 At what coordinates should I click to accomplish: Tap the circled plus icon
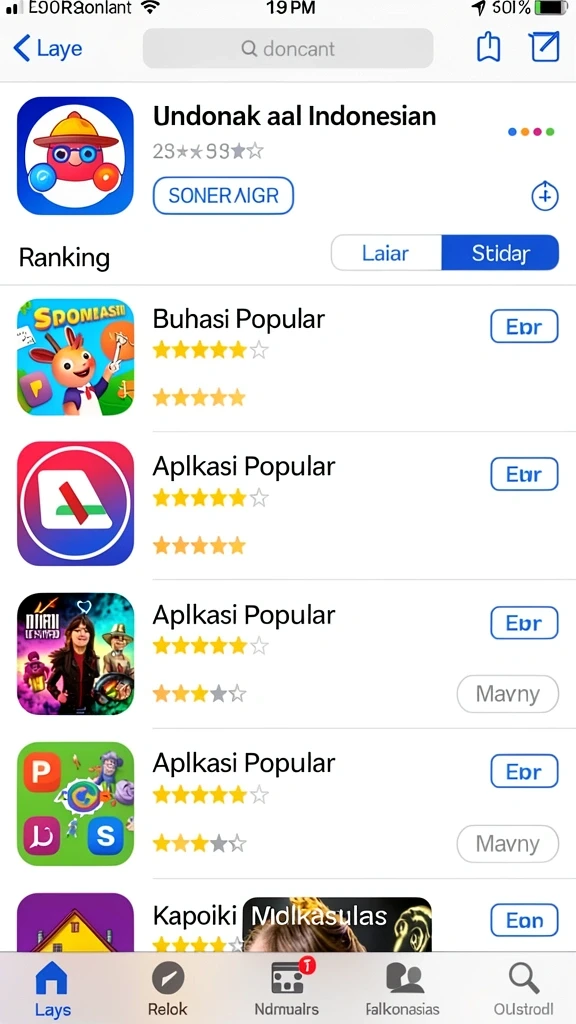pos(545,196)
